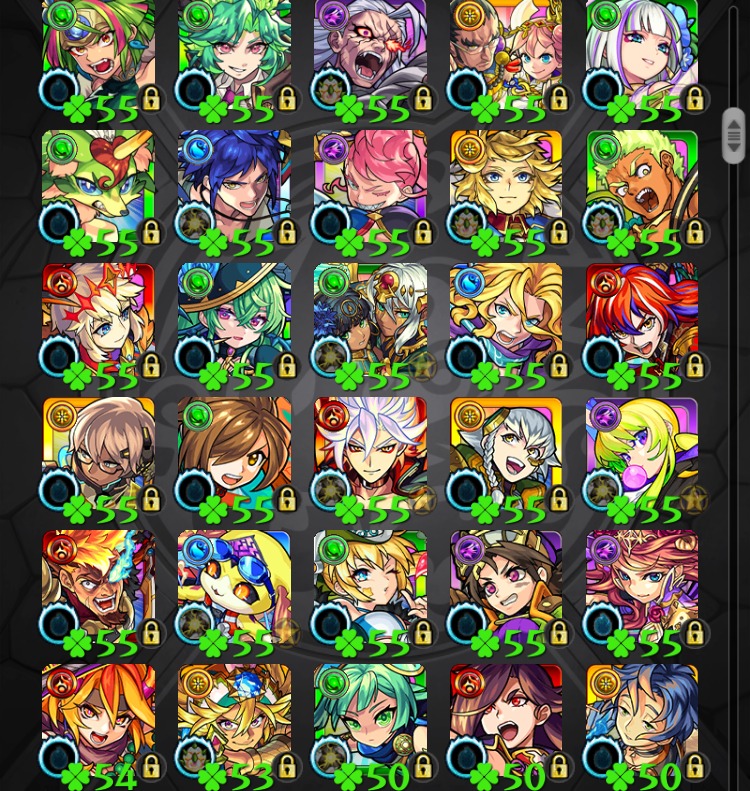750x791 pixels.
Task: Tap the brown-haired girl on green background
Action: coord(234,452)
